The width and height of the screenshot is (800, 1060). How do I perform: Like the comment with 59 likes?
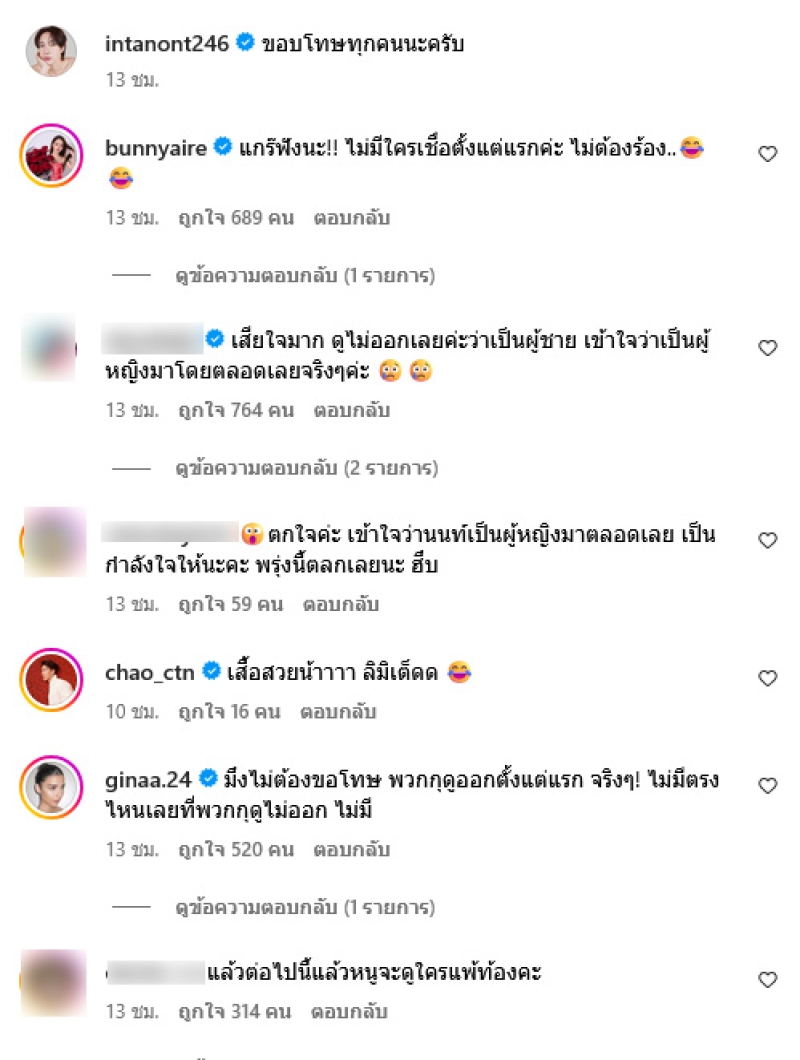pyautogui.click(x=768, y=540)
